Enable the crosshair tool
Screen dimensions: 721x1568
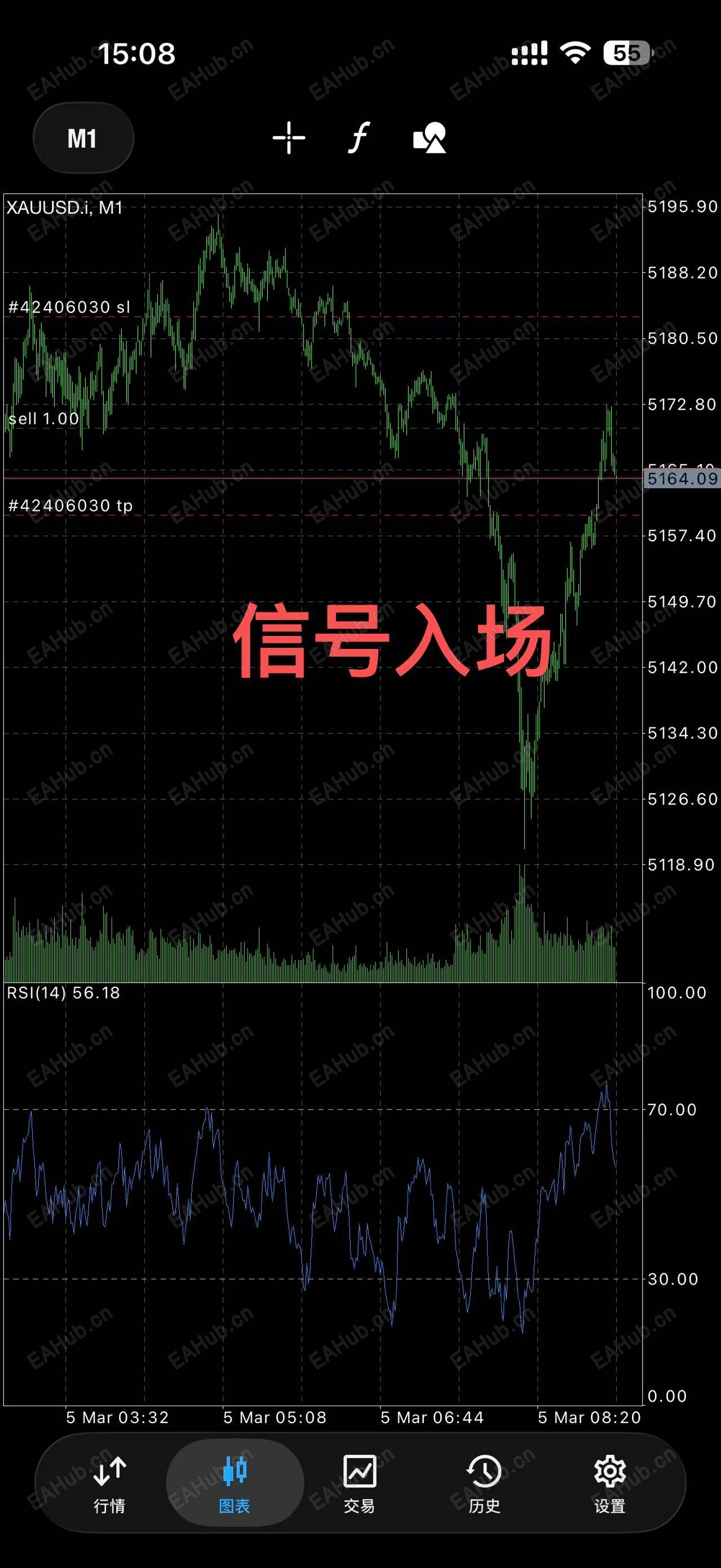[289, 138]
